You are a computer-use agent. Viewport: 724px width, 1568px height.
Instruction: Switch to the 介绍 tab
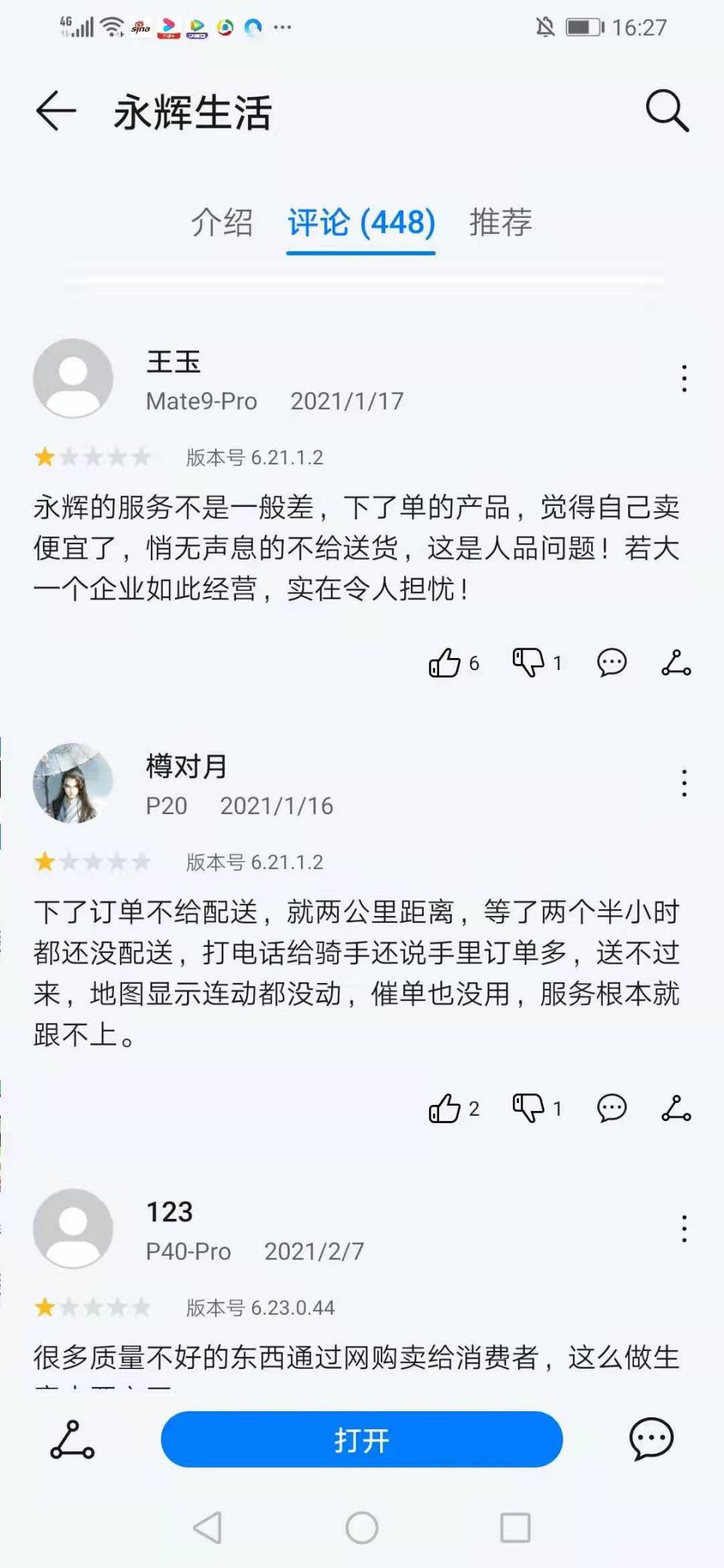point(221,222)
